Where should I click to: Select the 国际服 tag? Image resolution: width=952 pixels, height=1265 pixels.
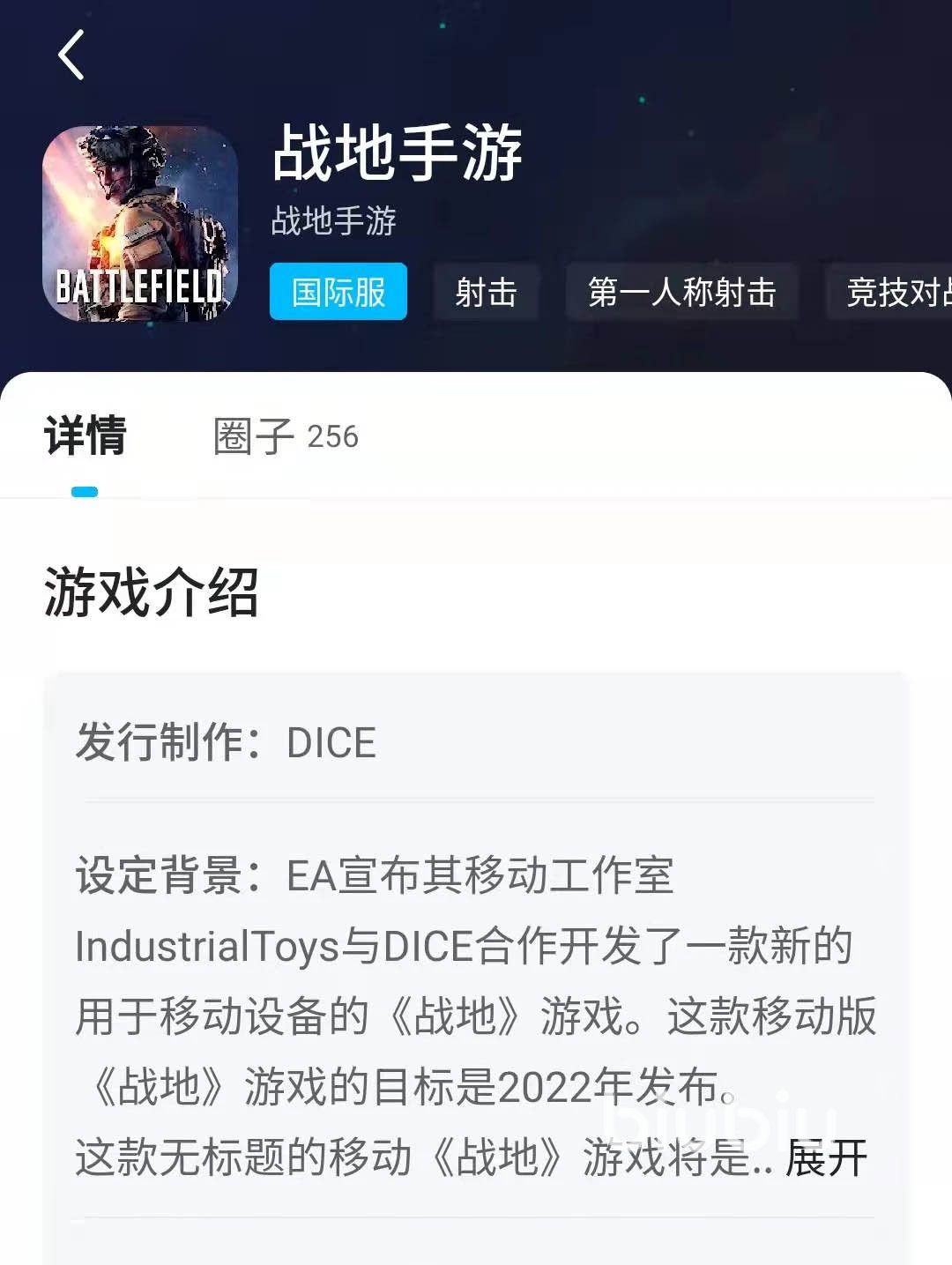point(338,292)
